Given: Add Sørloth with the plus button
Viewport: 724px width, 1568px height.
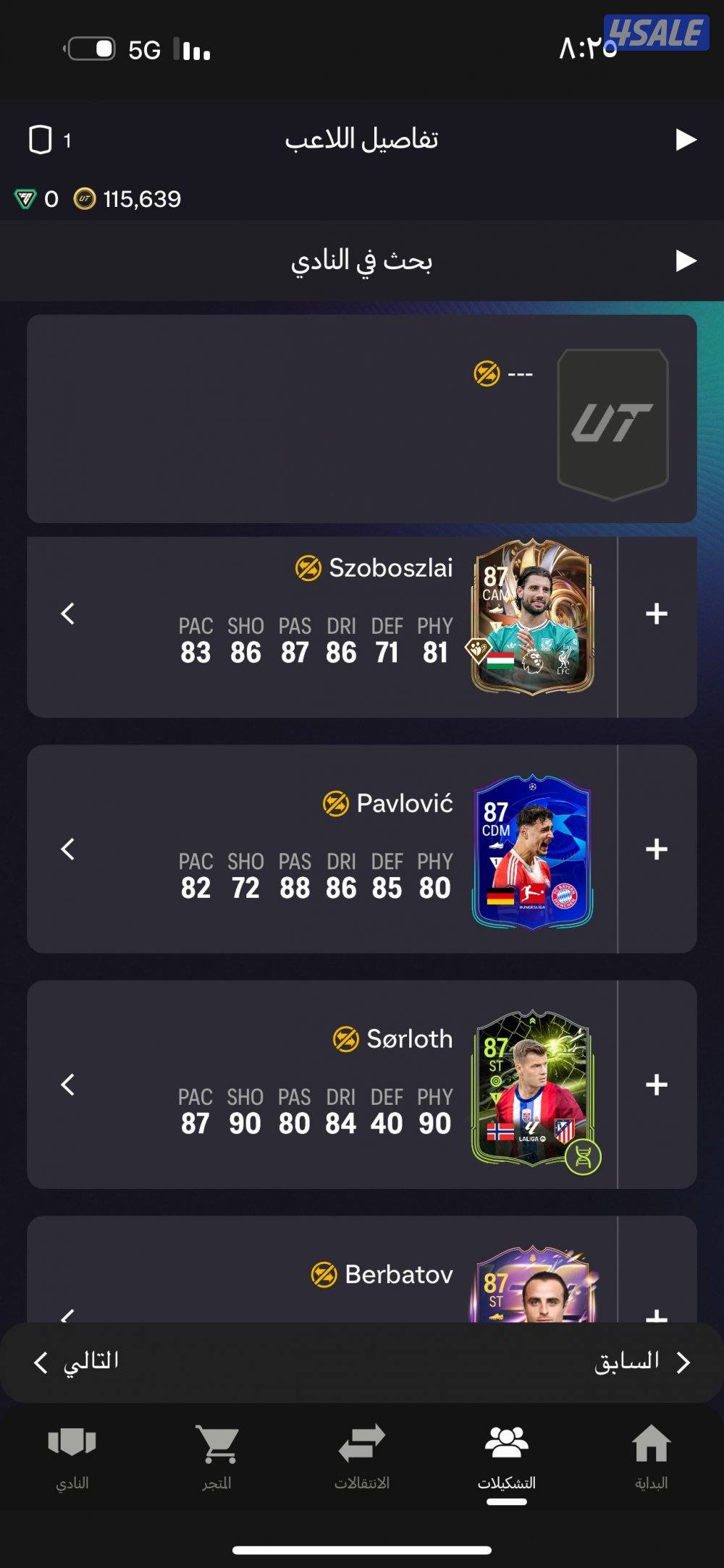Looking at the screenshot, I should 656,1084.
